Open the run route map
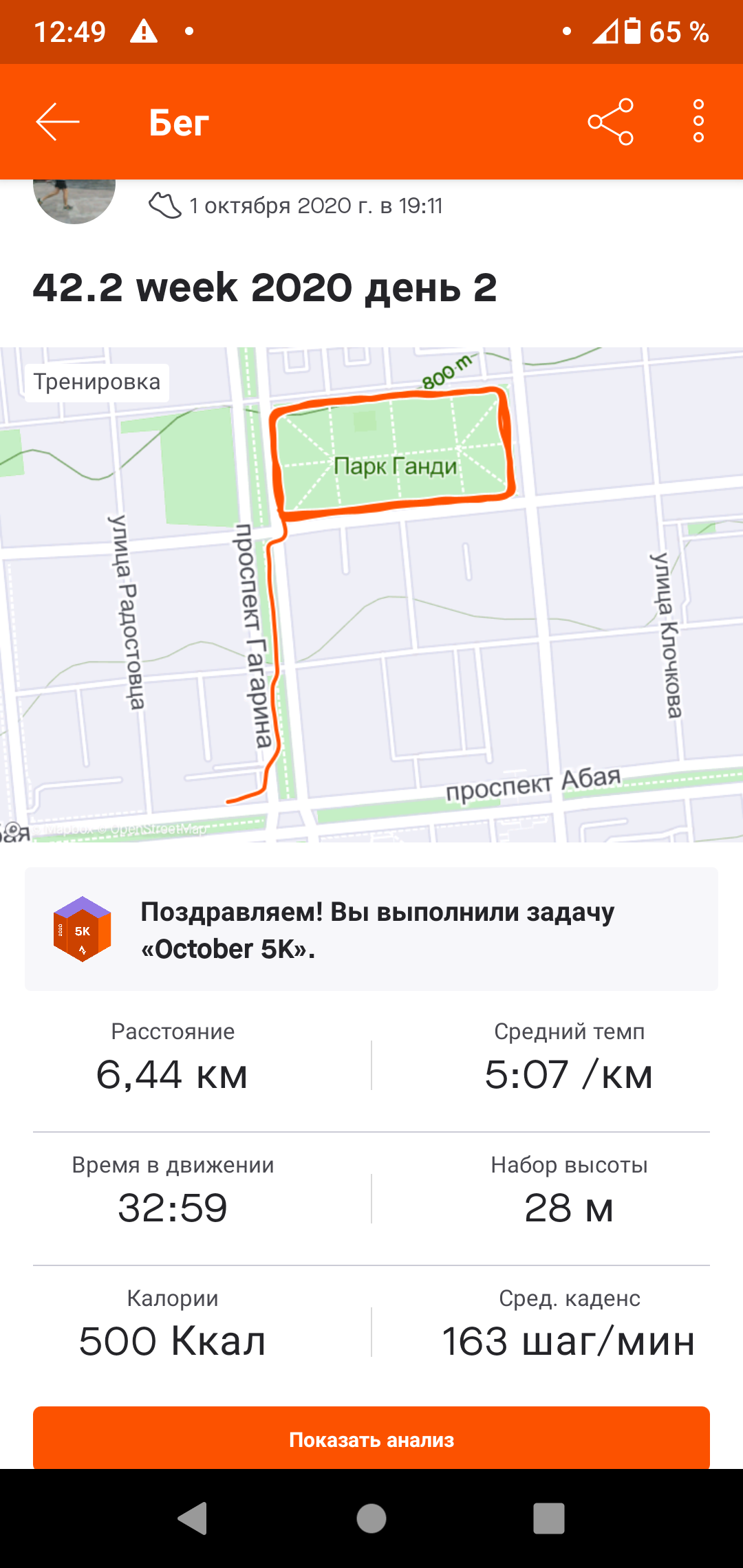Screen dimensions: 743x1568 click(x=371, y=594)
